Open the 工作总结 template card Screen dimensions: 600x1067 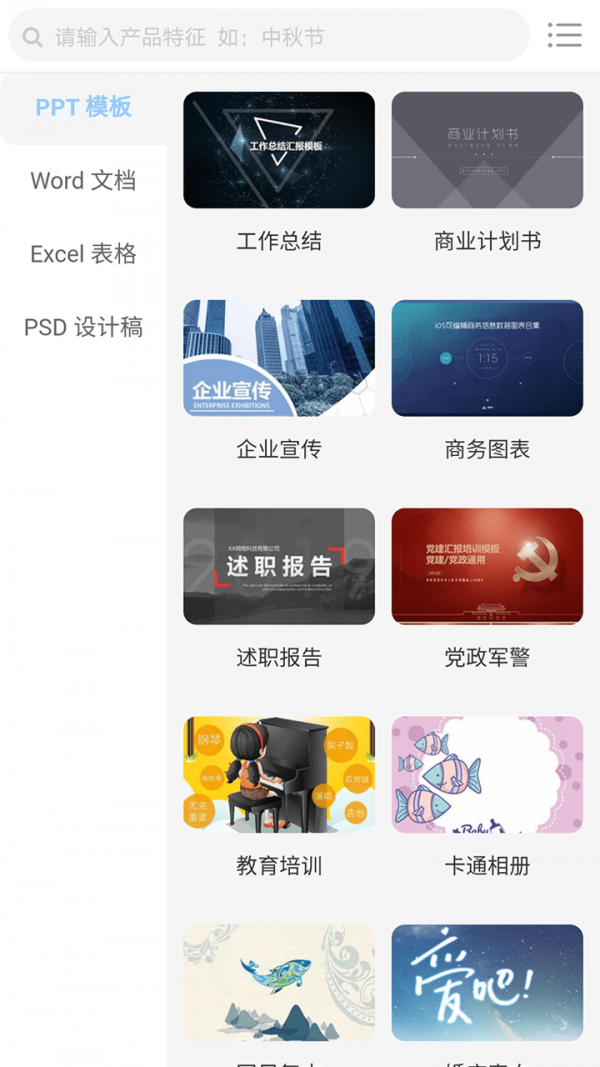click(279, 150)
